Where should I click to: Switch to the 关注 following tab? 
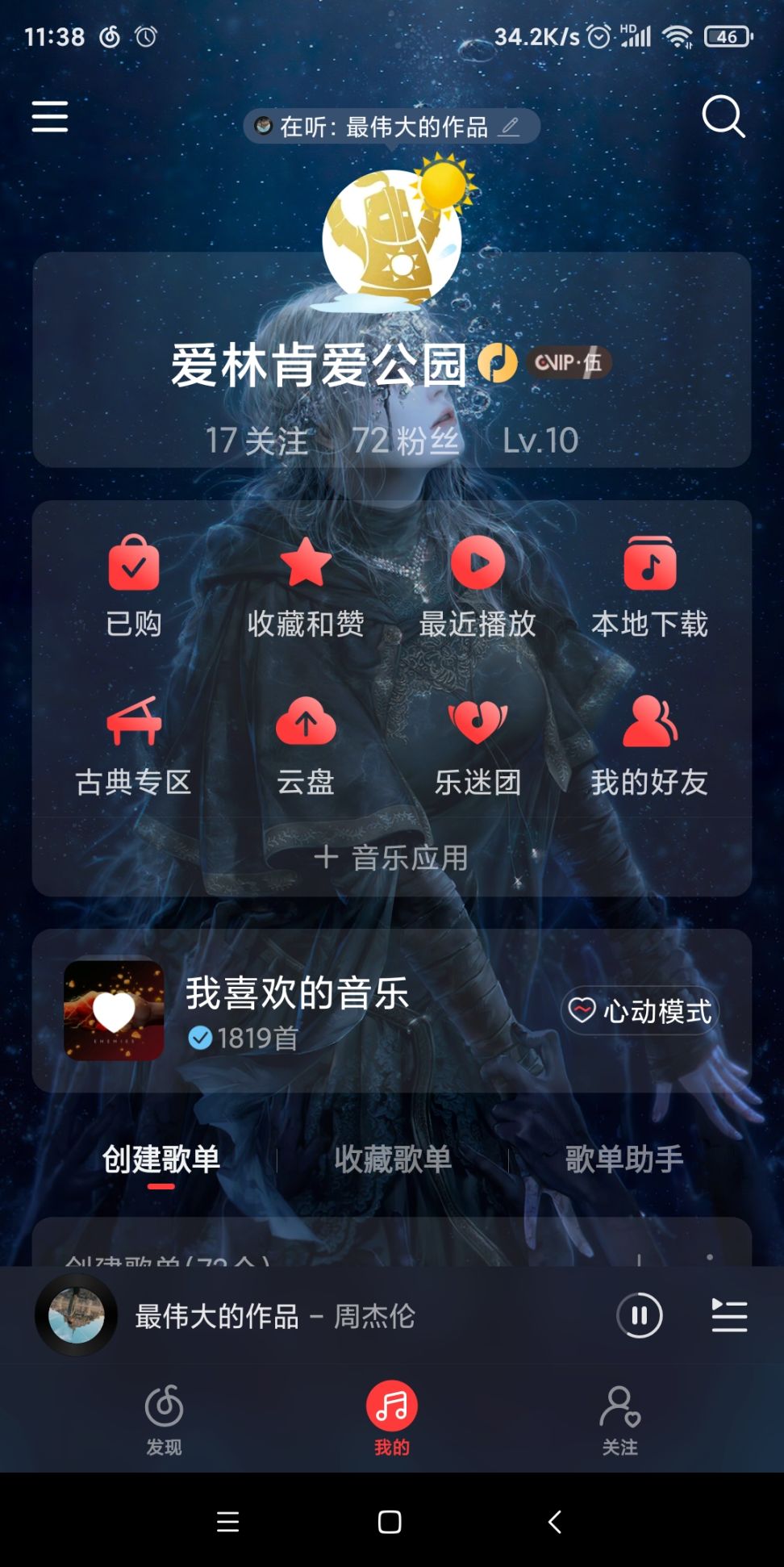pyautogui.click(x=619, y=1419)
